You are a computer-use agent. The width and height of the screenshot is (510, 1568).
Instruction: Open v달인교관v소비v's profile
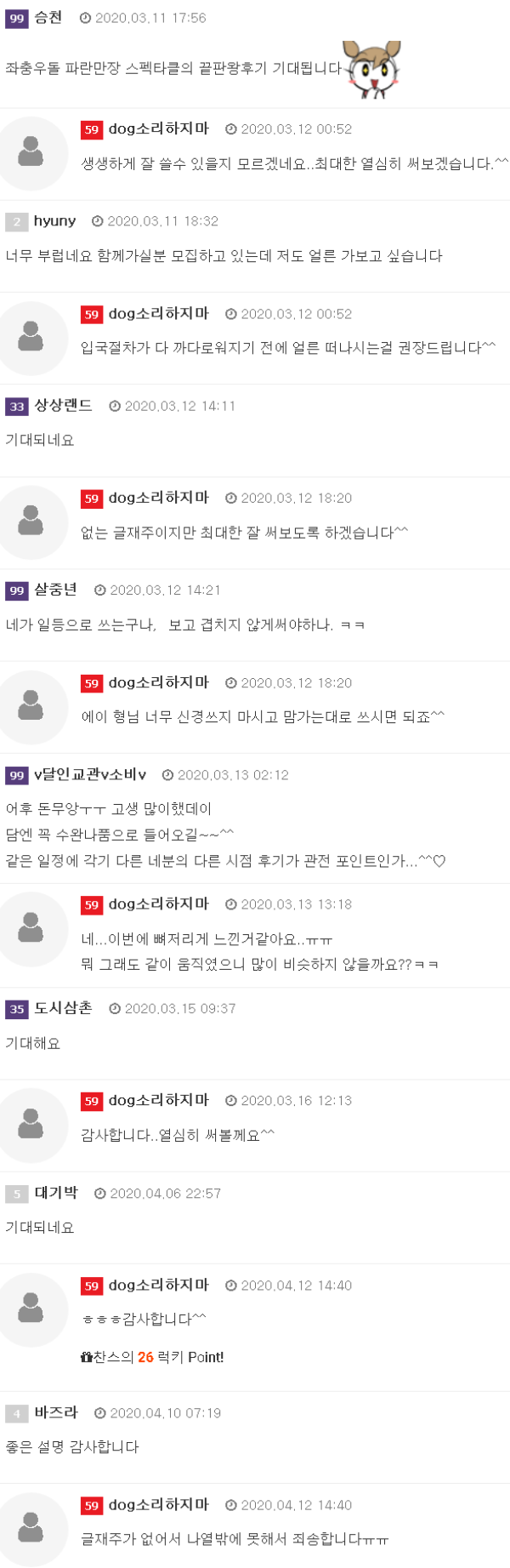[90, 775]
